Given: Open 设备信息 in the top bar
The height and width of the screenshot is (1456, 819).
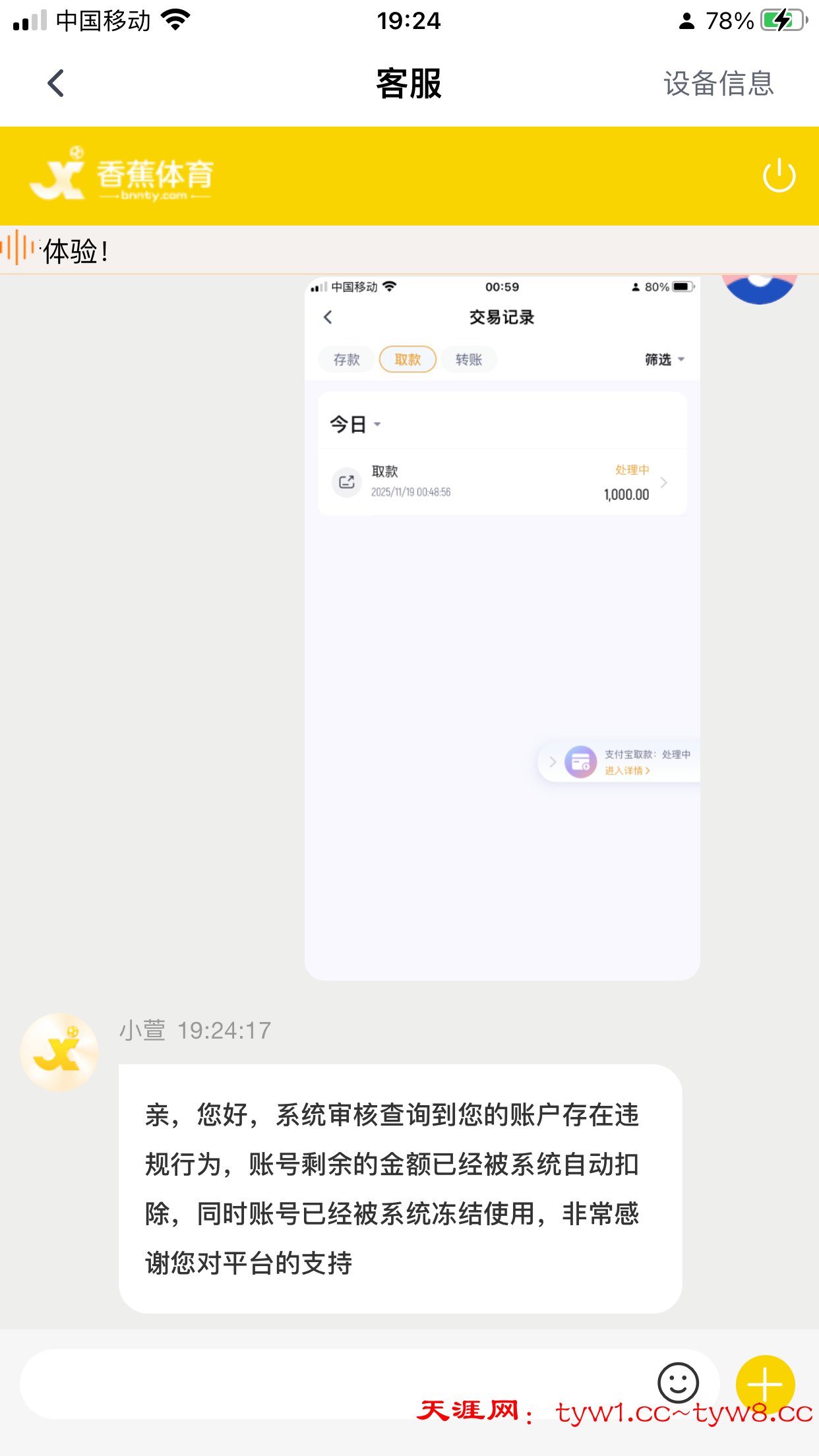Looking at the screenshot, I should (718, 84).
